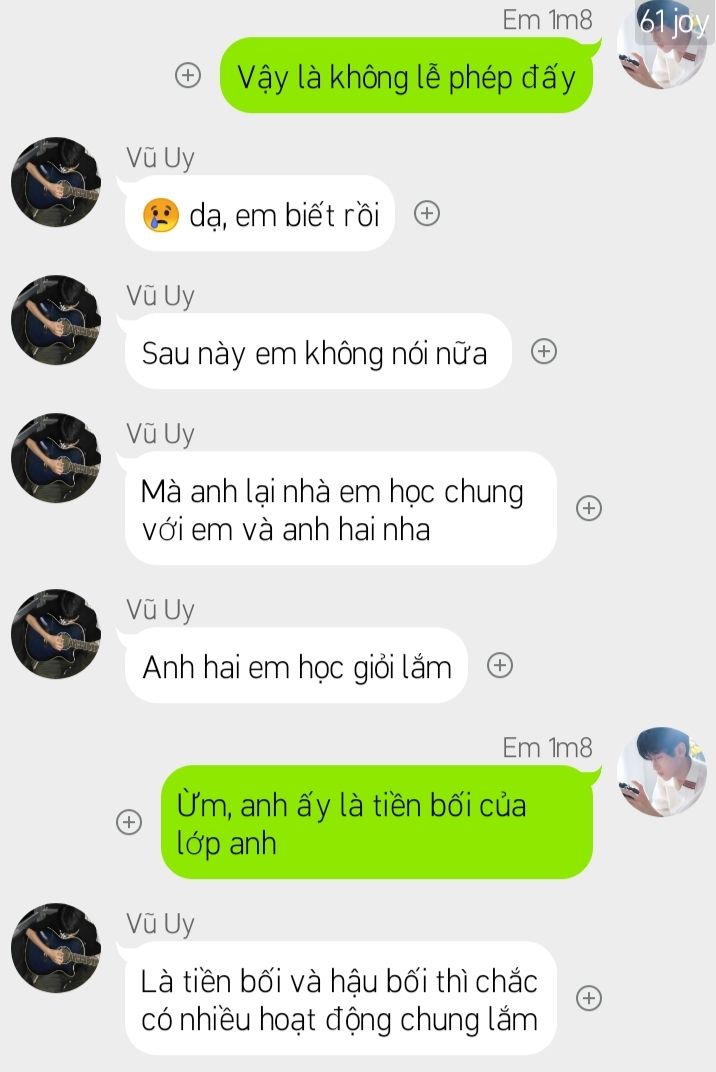Tap plus icon beside "Anh hai em học giỏi lắm"
This screenshot has width=716, height=1072.
pos(500,665)
